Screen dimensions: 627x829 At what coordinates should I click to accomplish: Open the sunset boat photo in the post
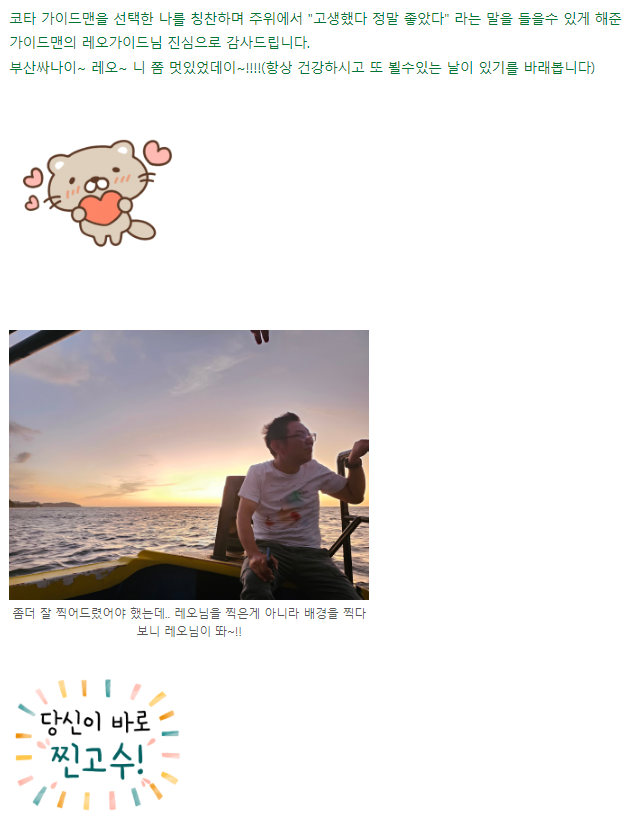coord(188,464)
